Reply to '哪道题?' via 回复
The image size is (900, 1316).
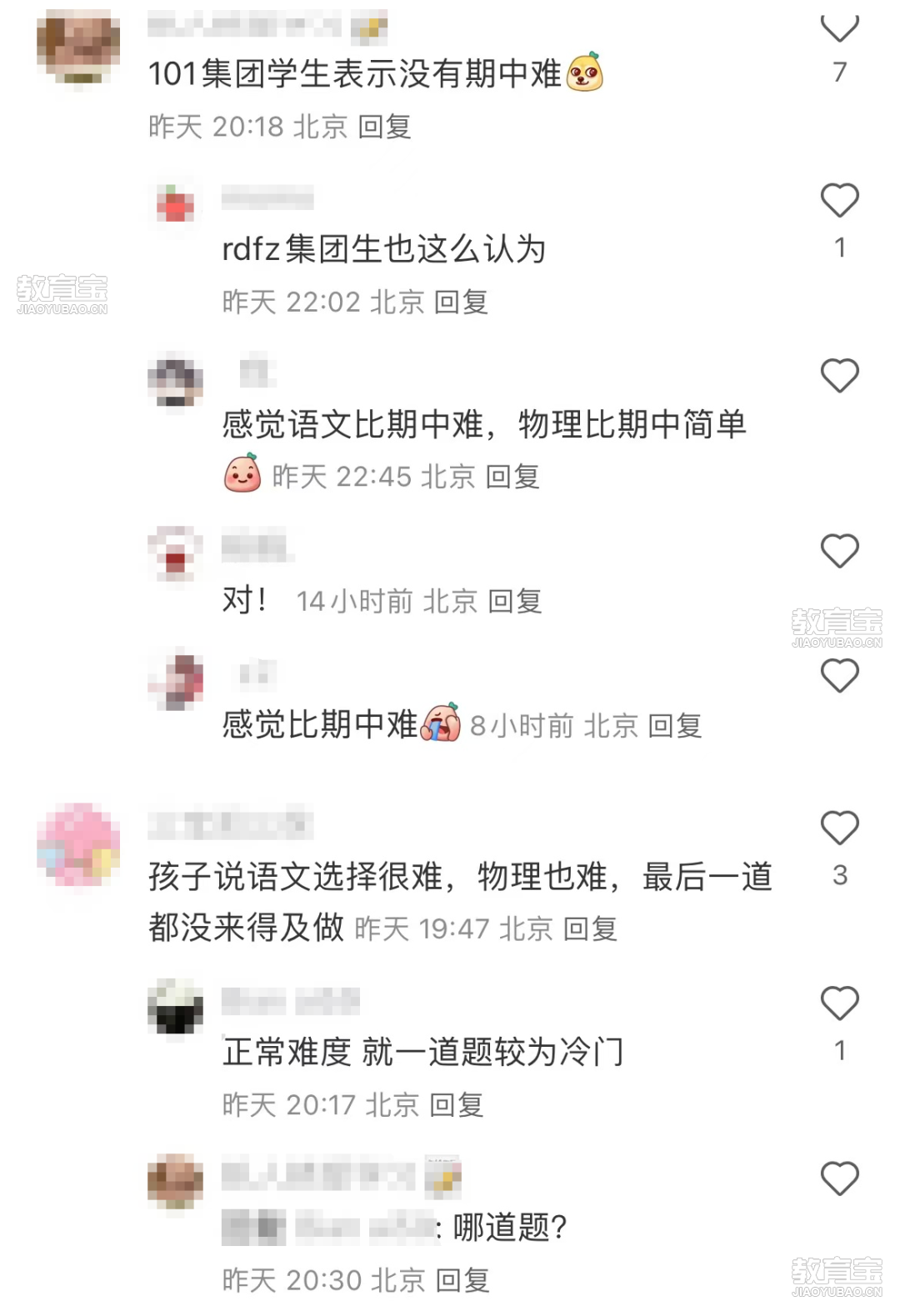point(462,1280)
